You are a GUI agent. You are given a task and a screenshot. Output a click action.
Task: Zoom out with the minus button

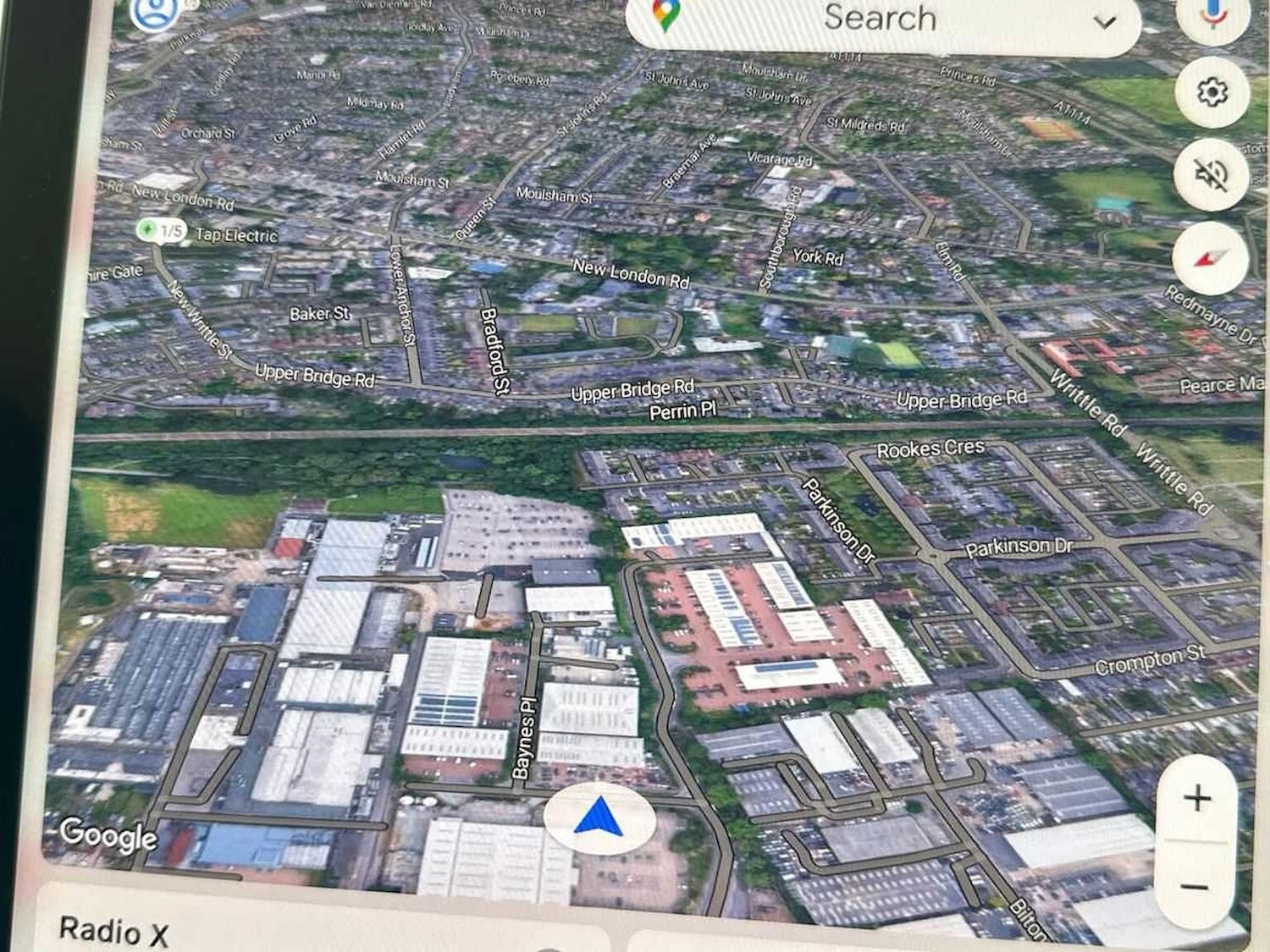1195,887
